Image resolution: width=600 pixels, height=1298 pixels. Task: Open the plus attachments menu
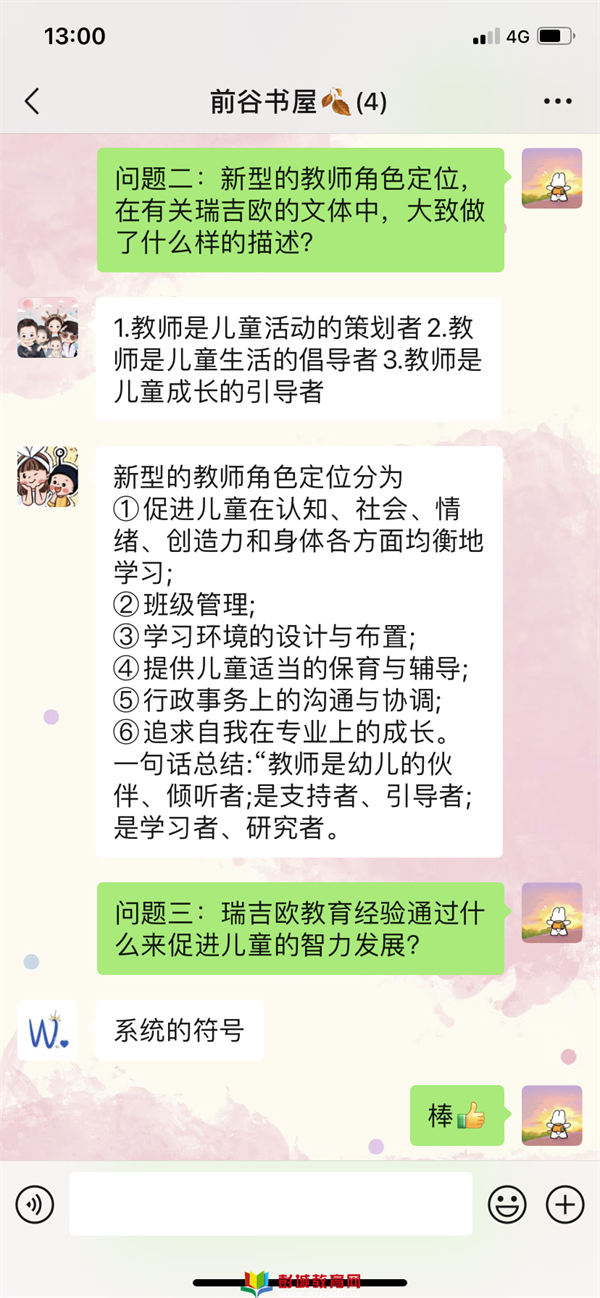(565, 1204)
